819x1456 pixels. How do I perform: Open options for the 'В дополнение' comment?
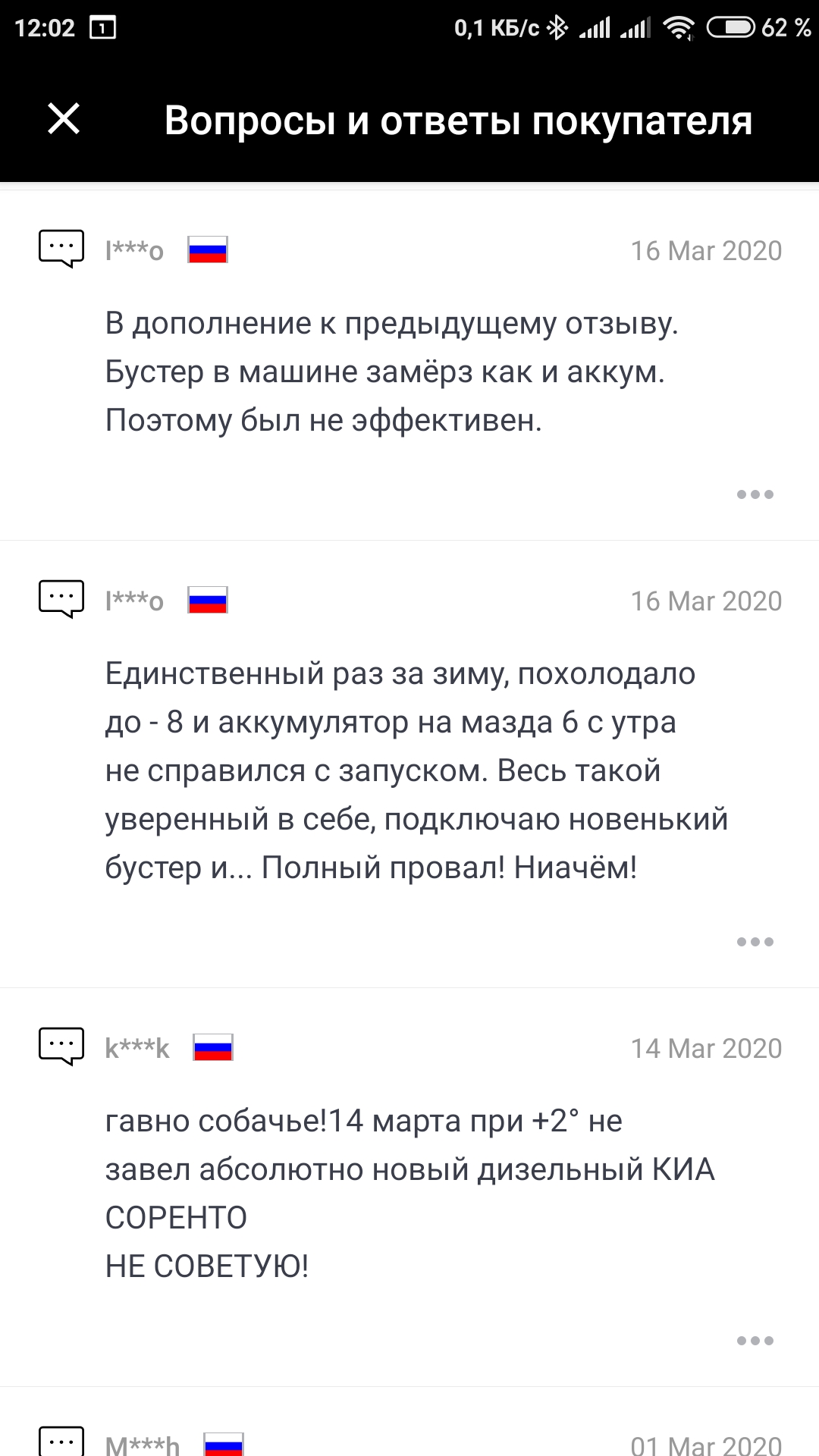pos(755,494)
